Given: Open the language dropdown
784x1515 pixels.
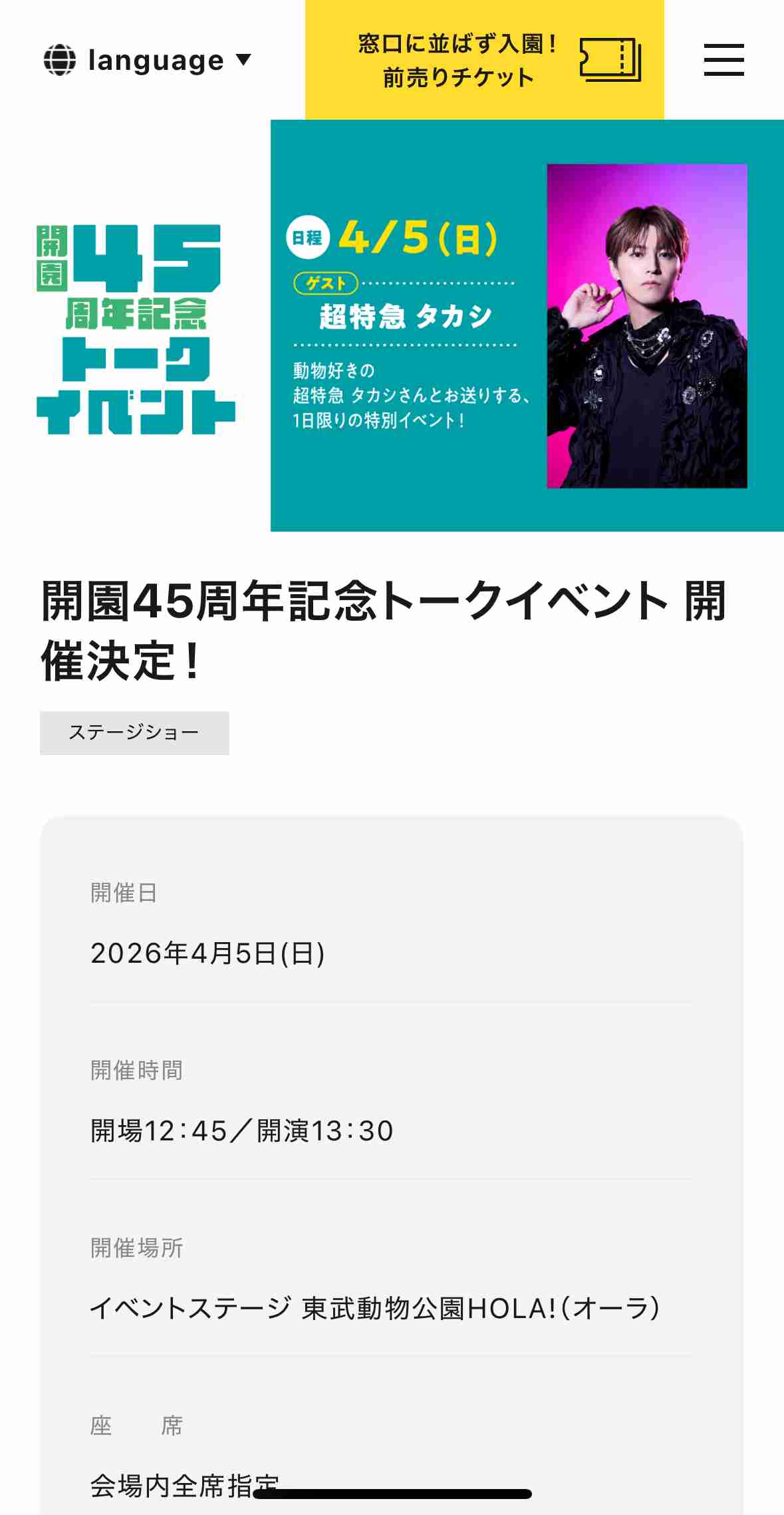Looking at the screenshot, I should [x=148, y=61].
